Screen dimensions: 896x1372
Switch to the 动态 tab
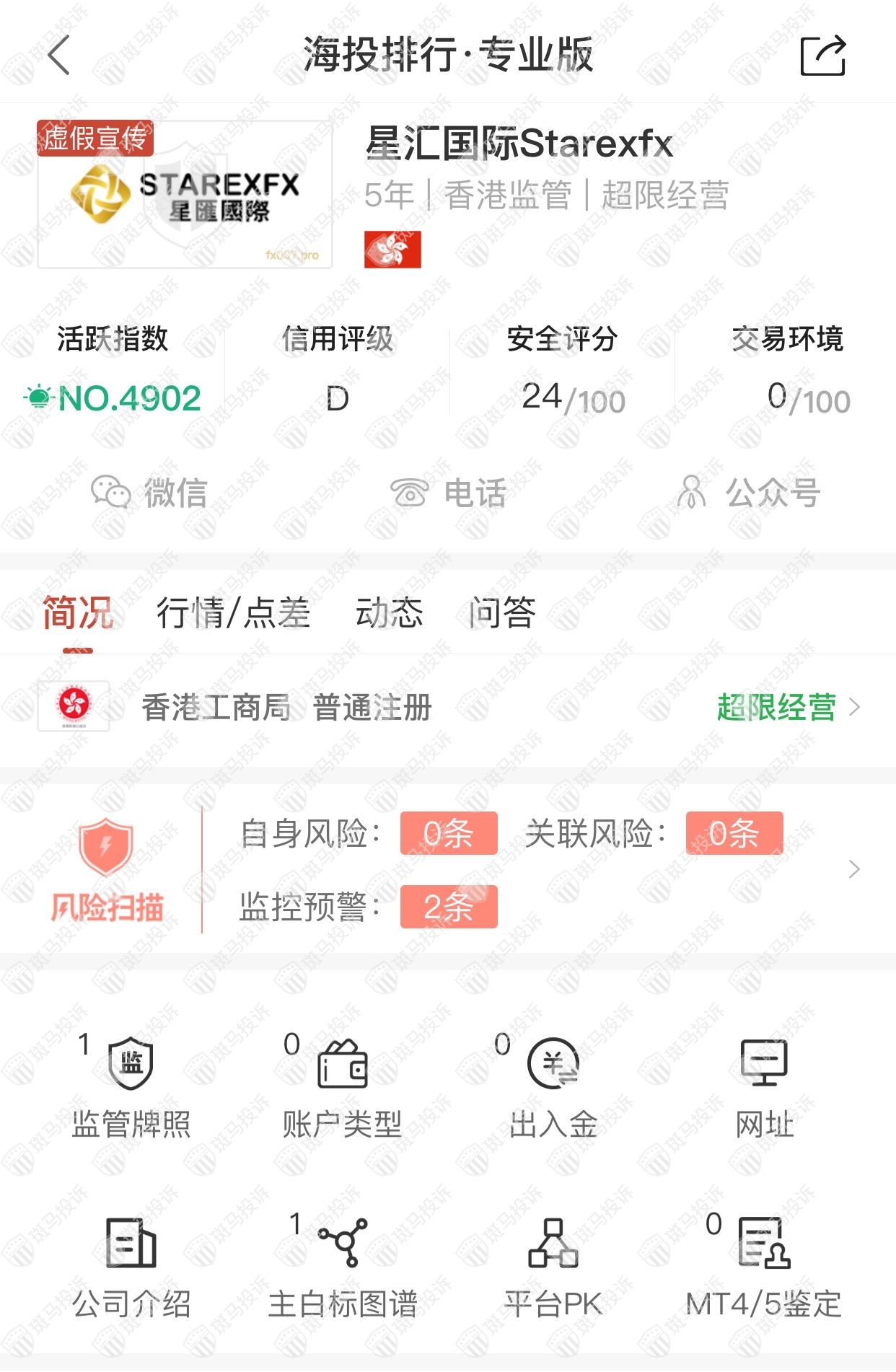coord(389,613)
